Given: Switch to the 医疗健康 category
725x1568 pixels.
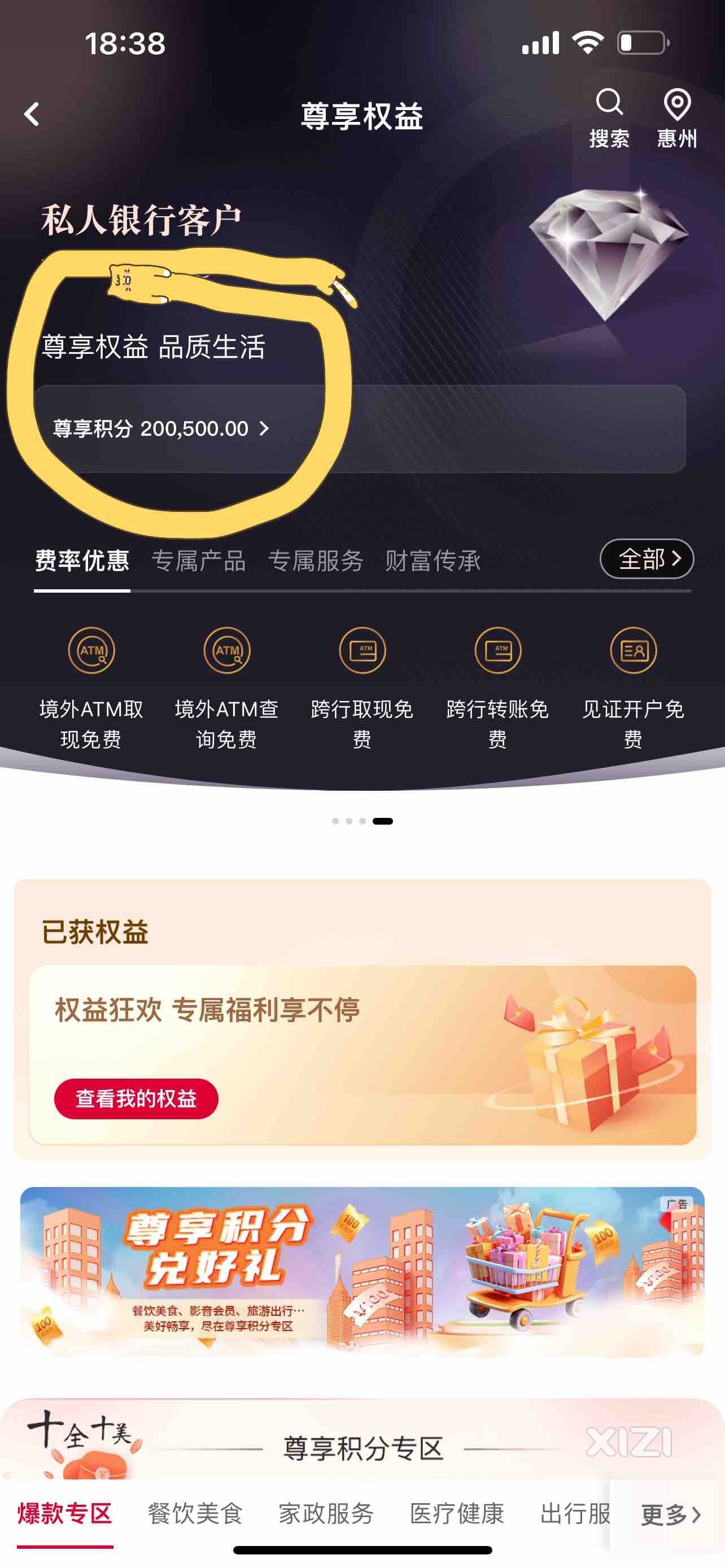Looking at the screenshot, I should 457,1513.
